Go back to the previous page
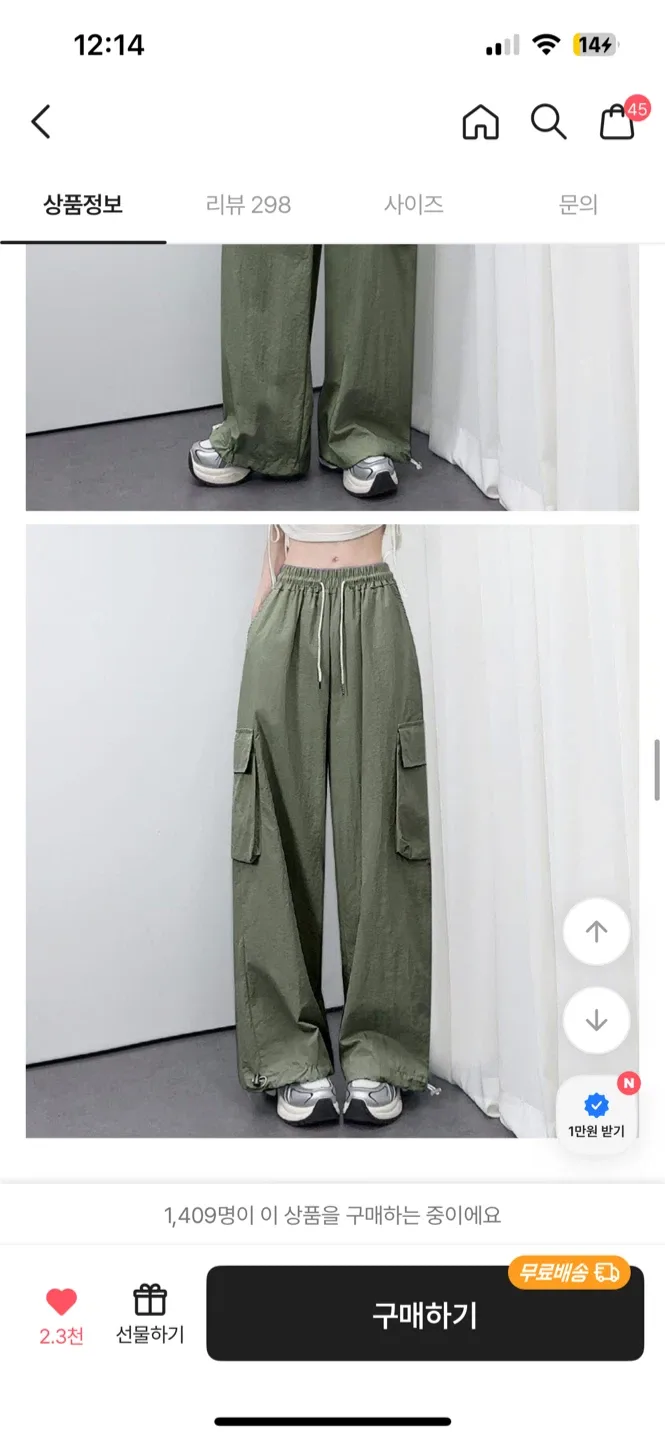The width and height of the screenshot is (665, 1440). [41, 122]
